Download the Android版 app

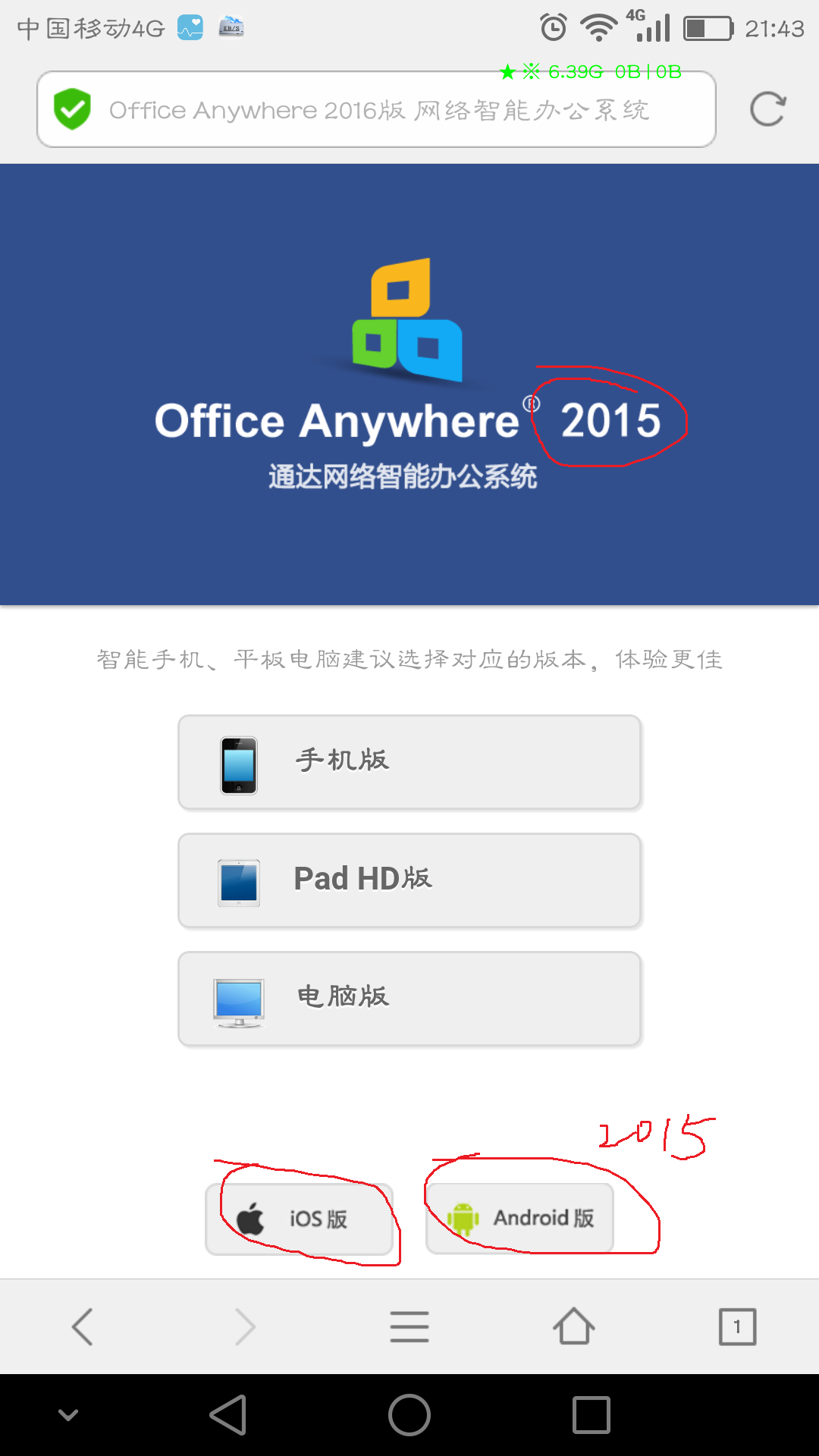pyautogui.click(x=520, y=1218)
